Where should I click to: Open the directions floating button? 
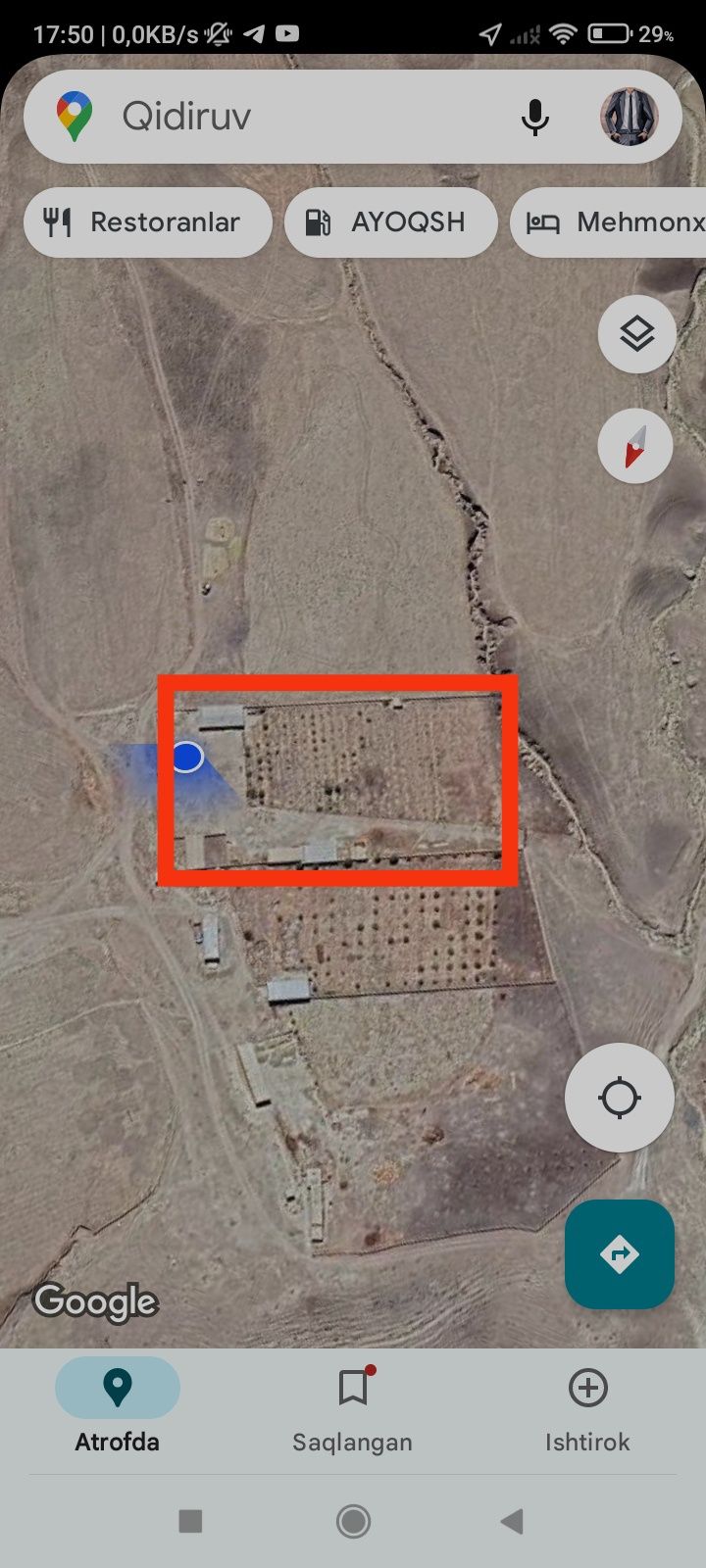[619, 1253]
